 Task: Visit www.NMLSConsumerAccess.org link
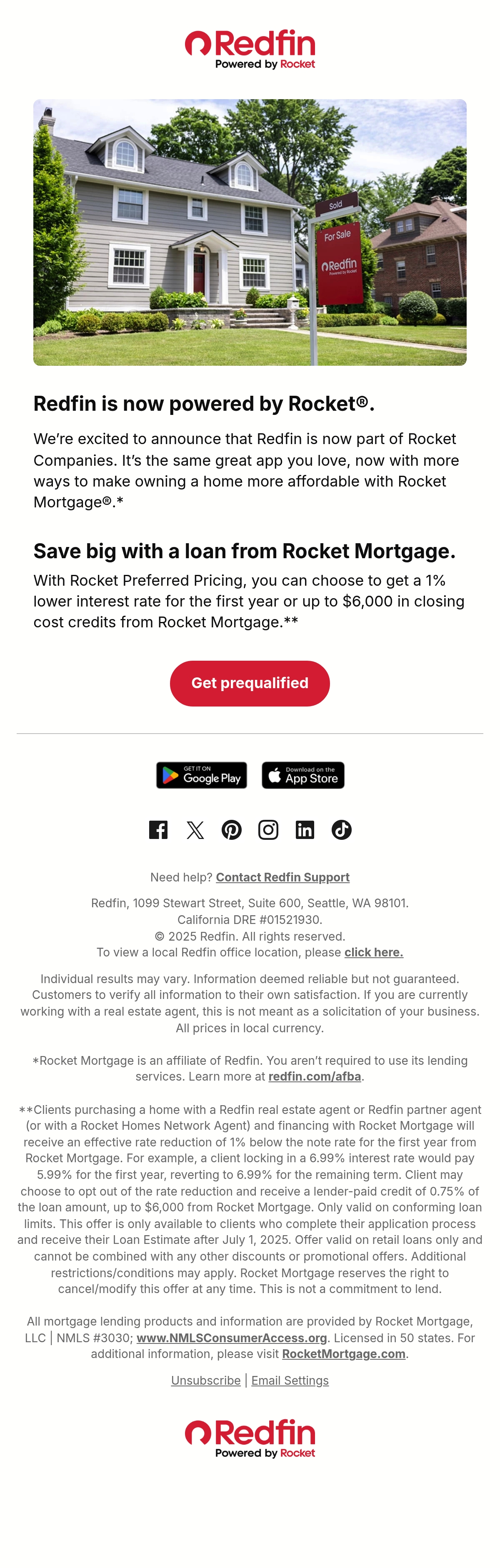click(x=232, y=1337)
